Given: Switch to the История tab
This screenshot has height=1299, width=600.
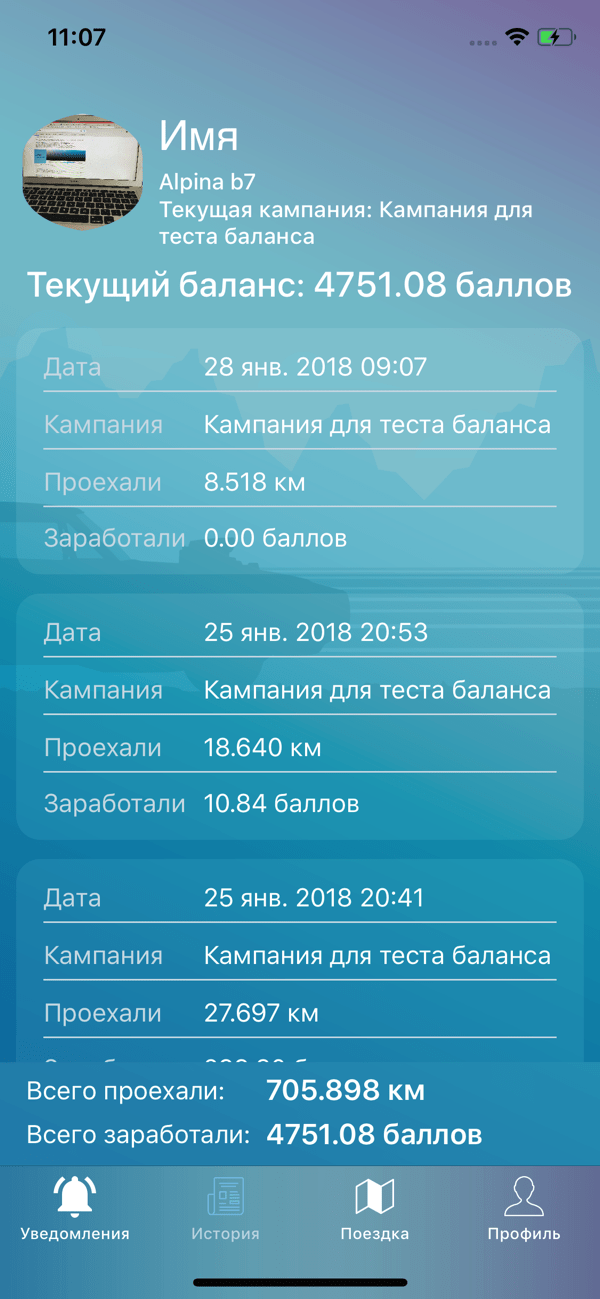Looking at the screenshot, I should [225, 1208].
